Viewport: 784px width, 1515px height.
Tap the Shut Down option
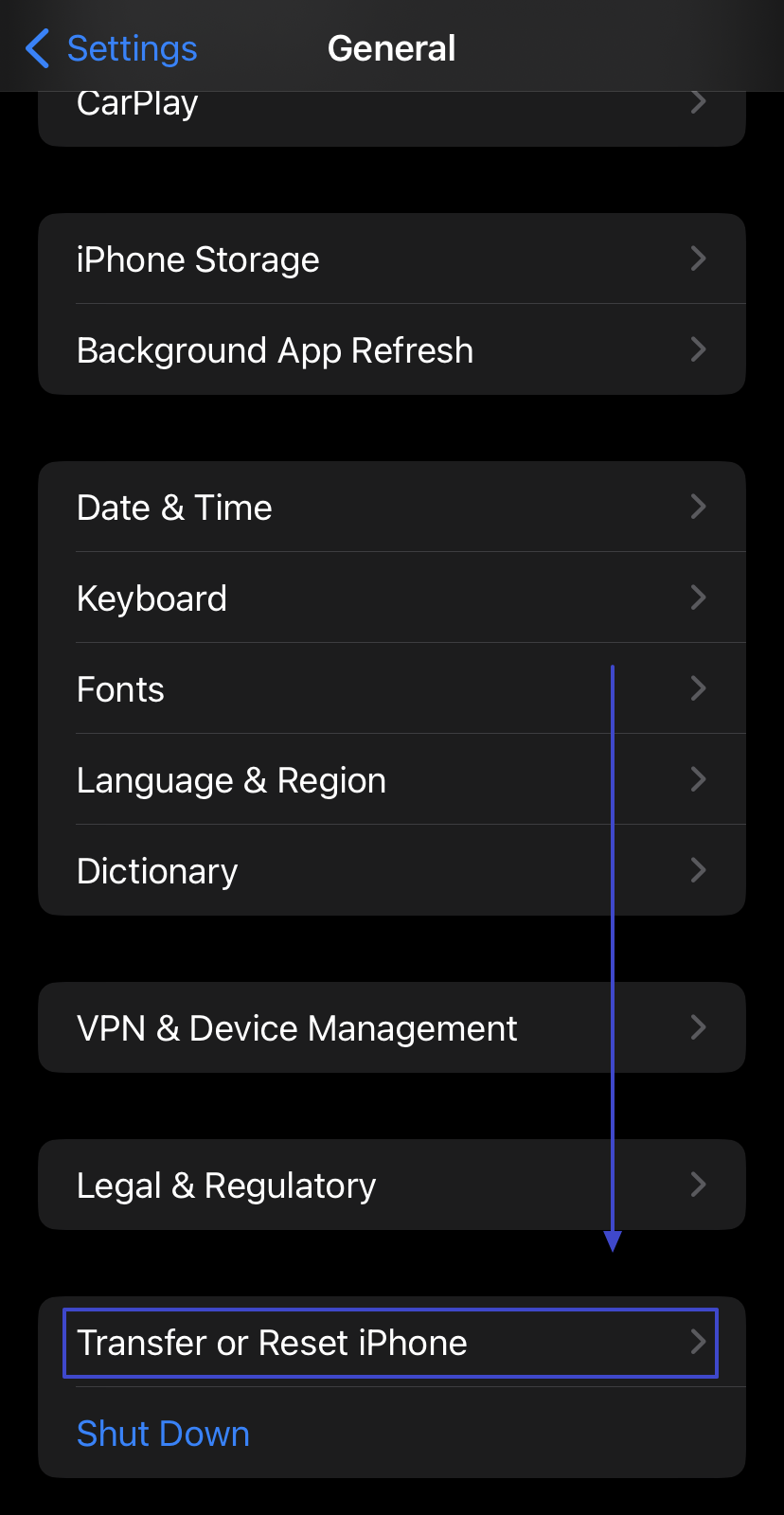pyautogui.click(x=163, y=1434)
